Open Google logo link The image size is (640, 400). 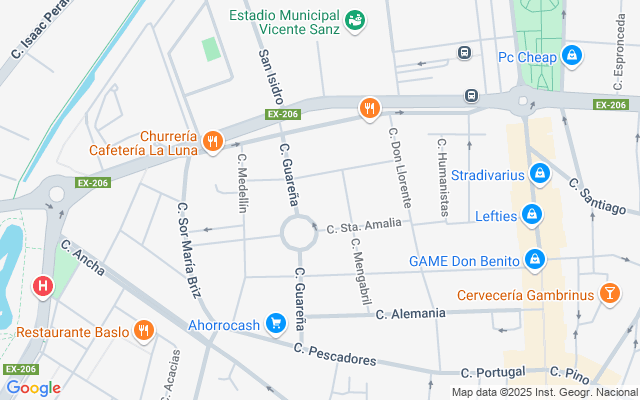33,388
